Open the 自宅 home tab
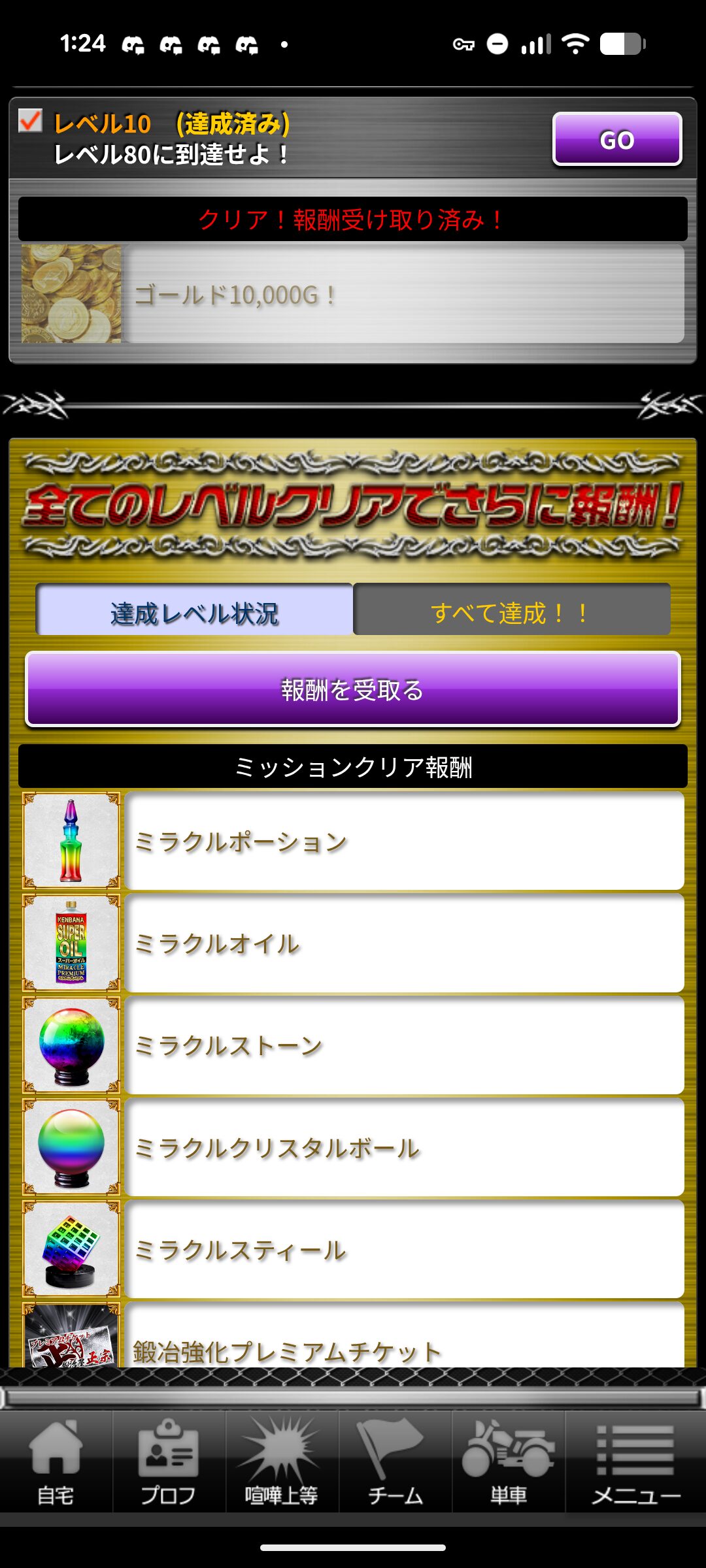706x1568 pixels. tap(56, 1462)
